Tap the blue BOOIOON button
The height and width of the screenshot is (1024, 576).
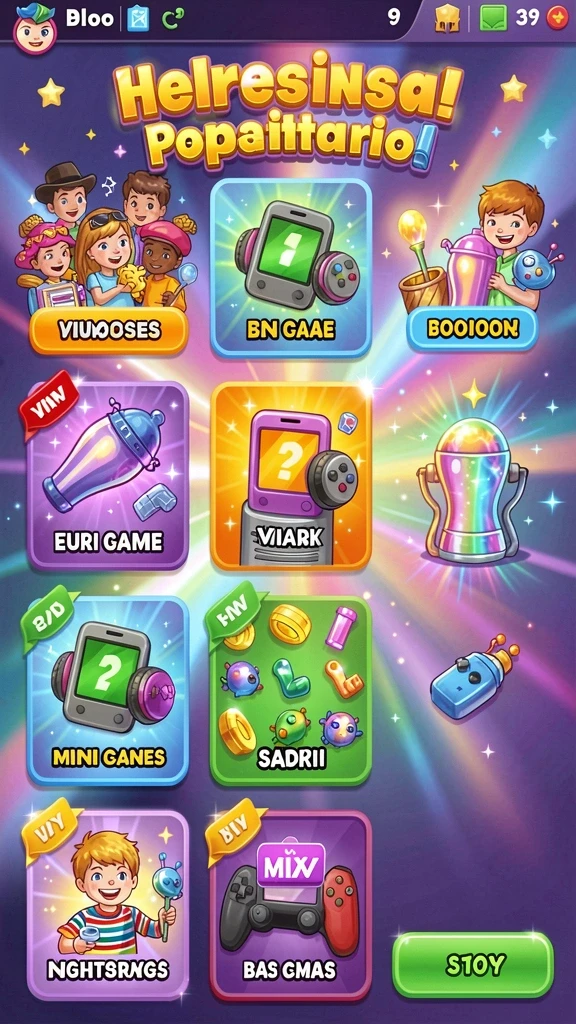tap(472, 328)
